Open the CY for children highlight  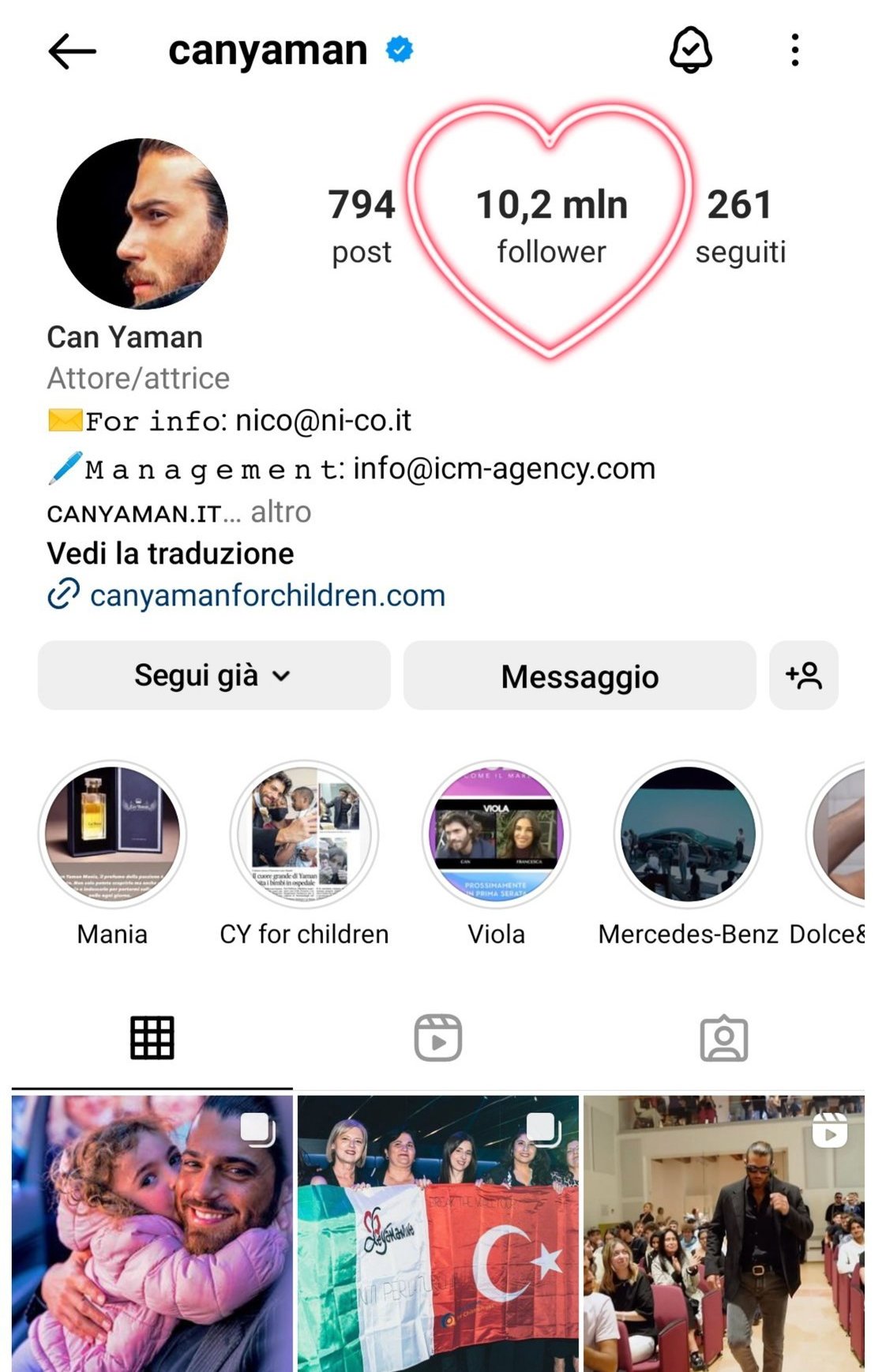pyautogui.click(x=304, y=835)
